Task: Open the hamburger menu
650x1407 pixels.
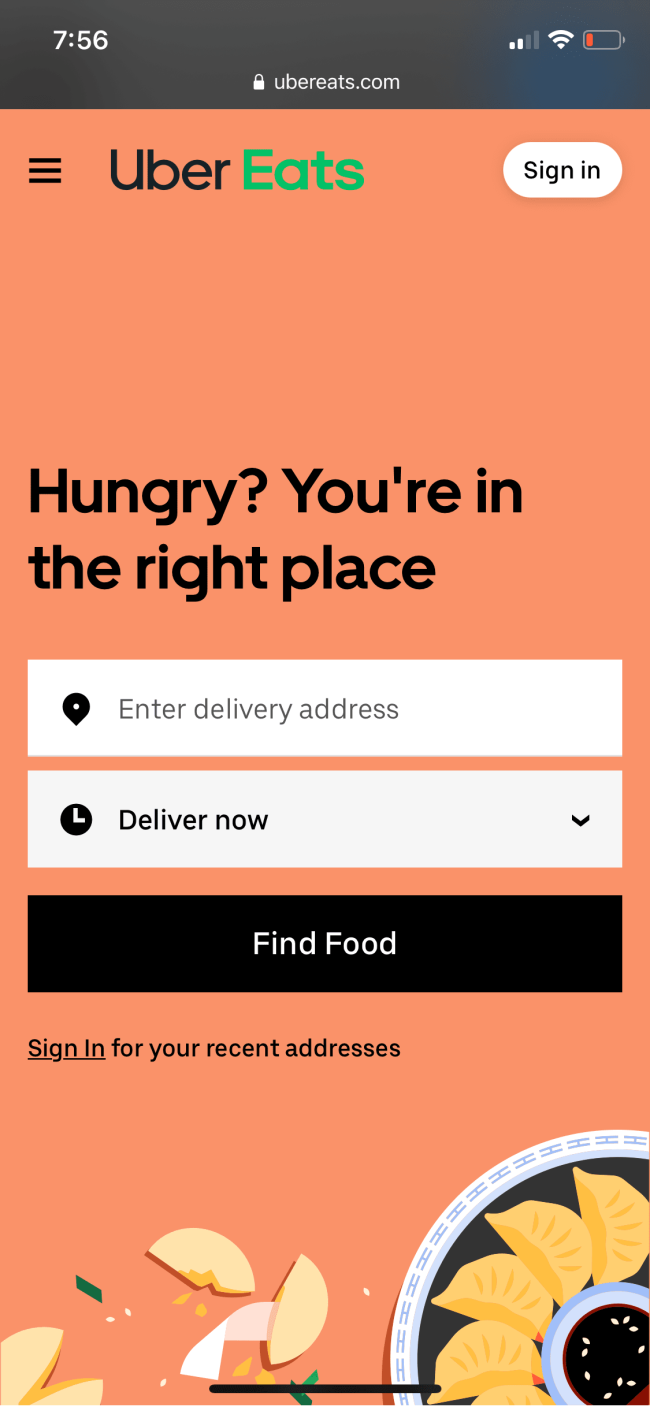Action: (45, 171)
